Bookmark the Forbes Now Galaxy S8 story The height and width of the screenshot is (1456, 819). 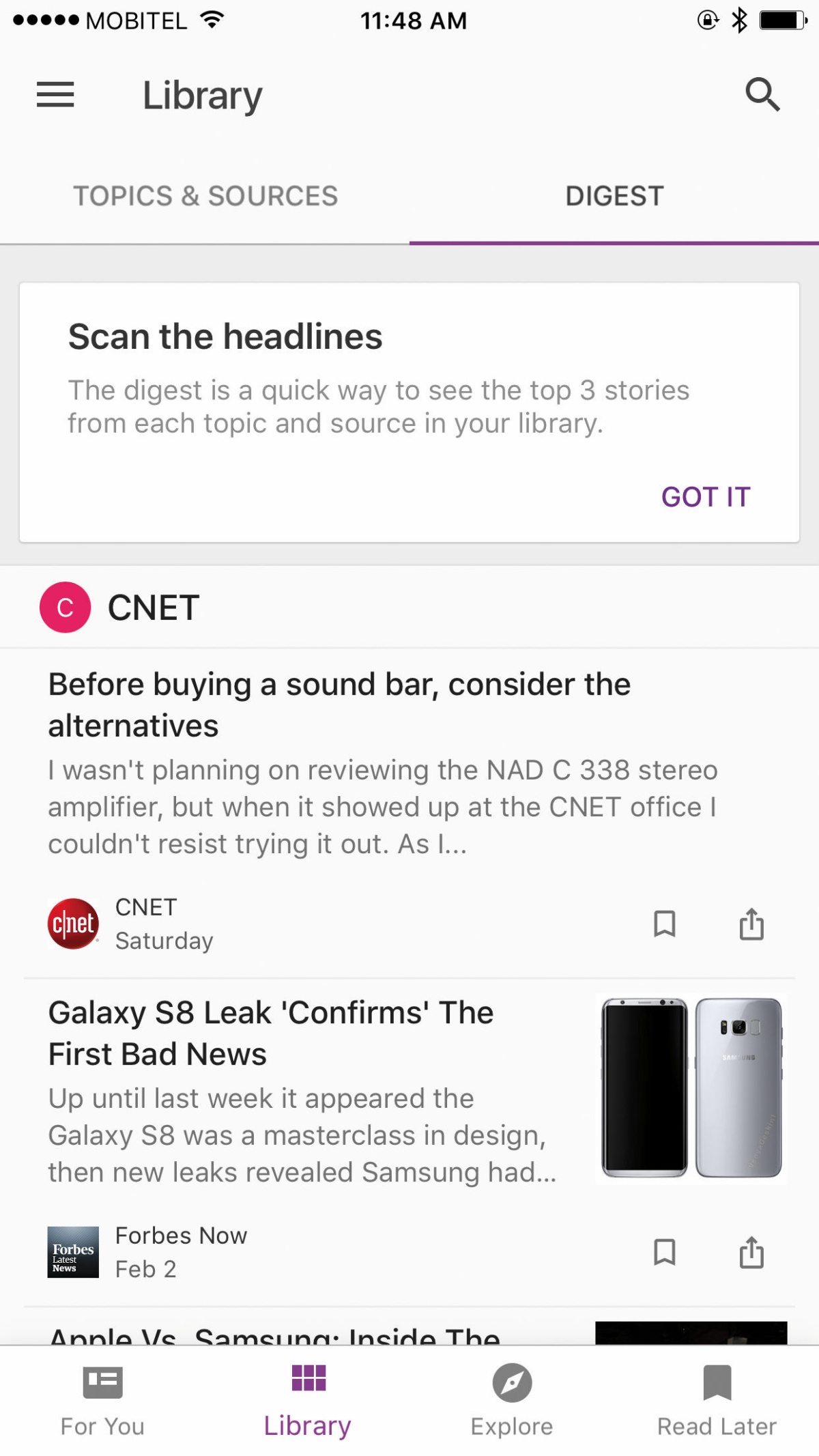pos(665,1252)
